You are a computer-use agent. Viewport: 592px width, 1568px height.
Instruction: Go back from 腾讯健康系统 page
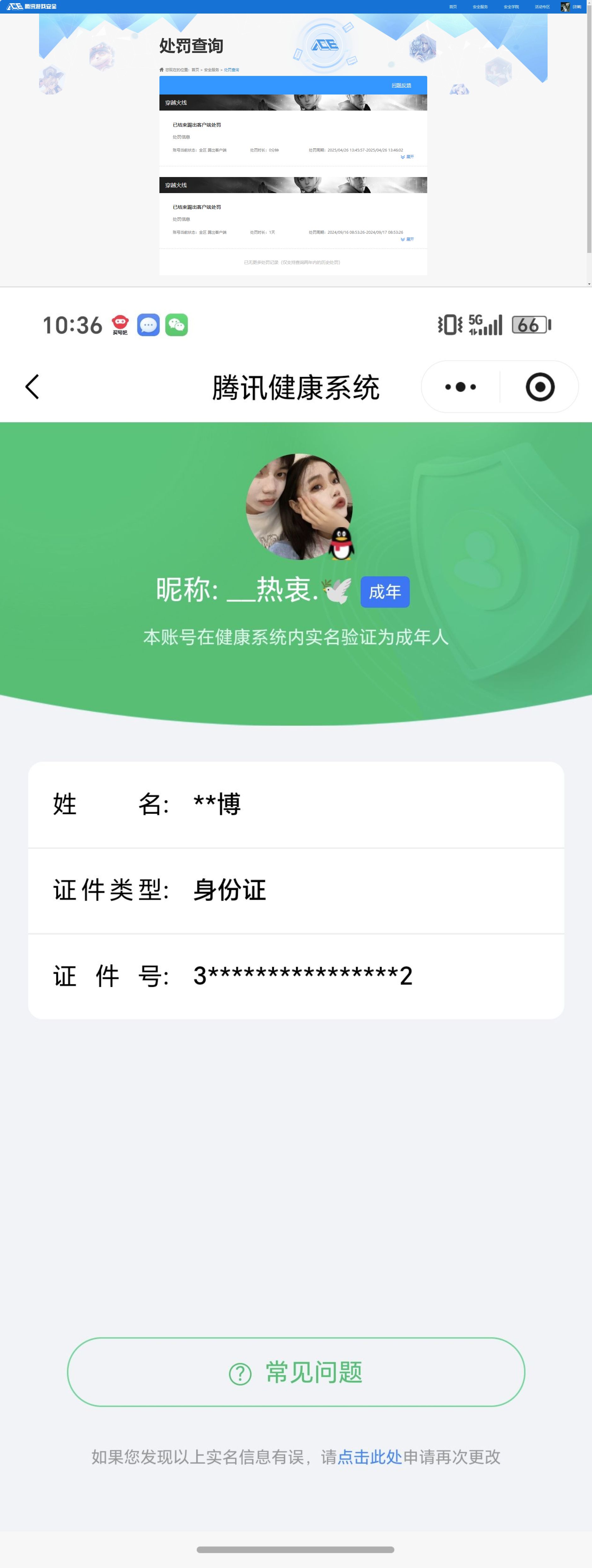[32, 386]
